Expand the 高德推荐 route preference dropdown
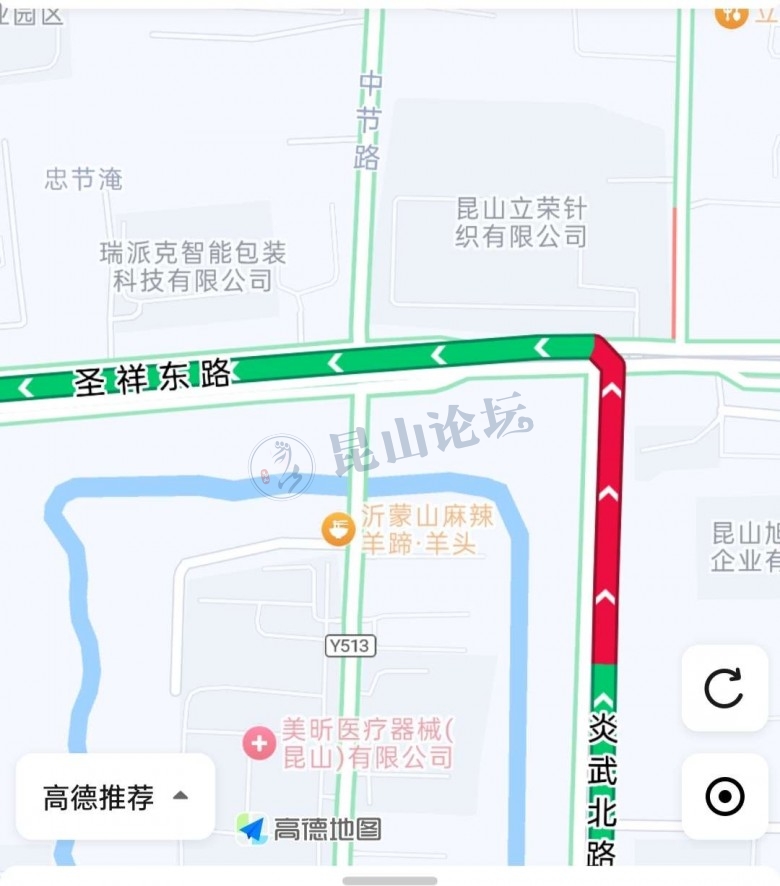The width and height of the screenshot is (780, 886). point(115,797)
